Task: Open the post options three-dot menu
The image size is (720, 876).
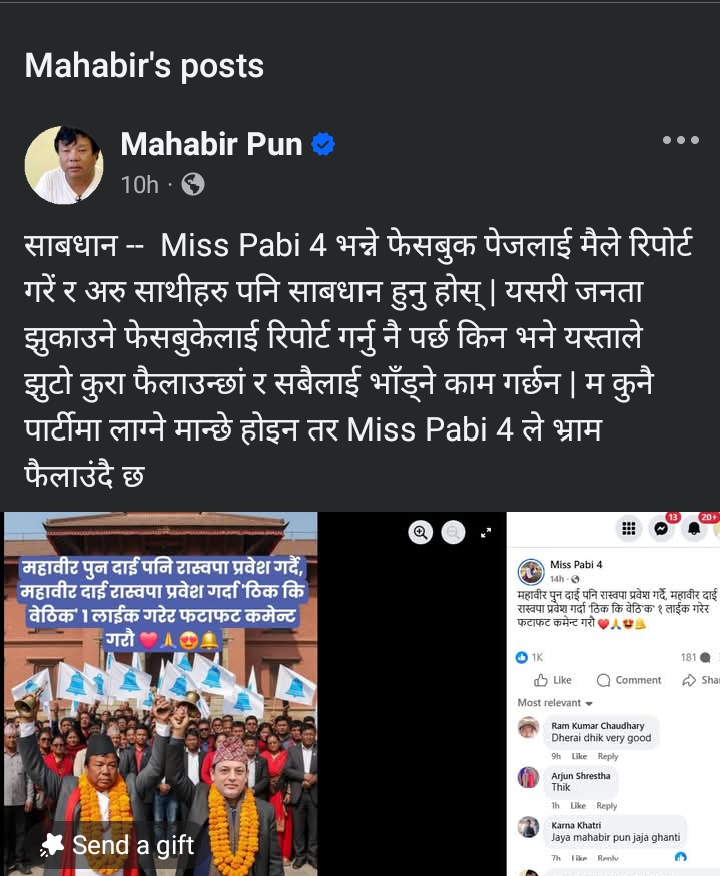Action: tap(681, 140)
